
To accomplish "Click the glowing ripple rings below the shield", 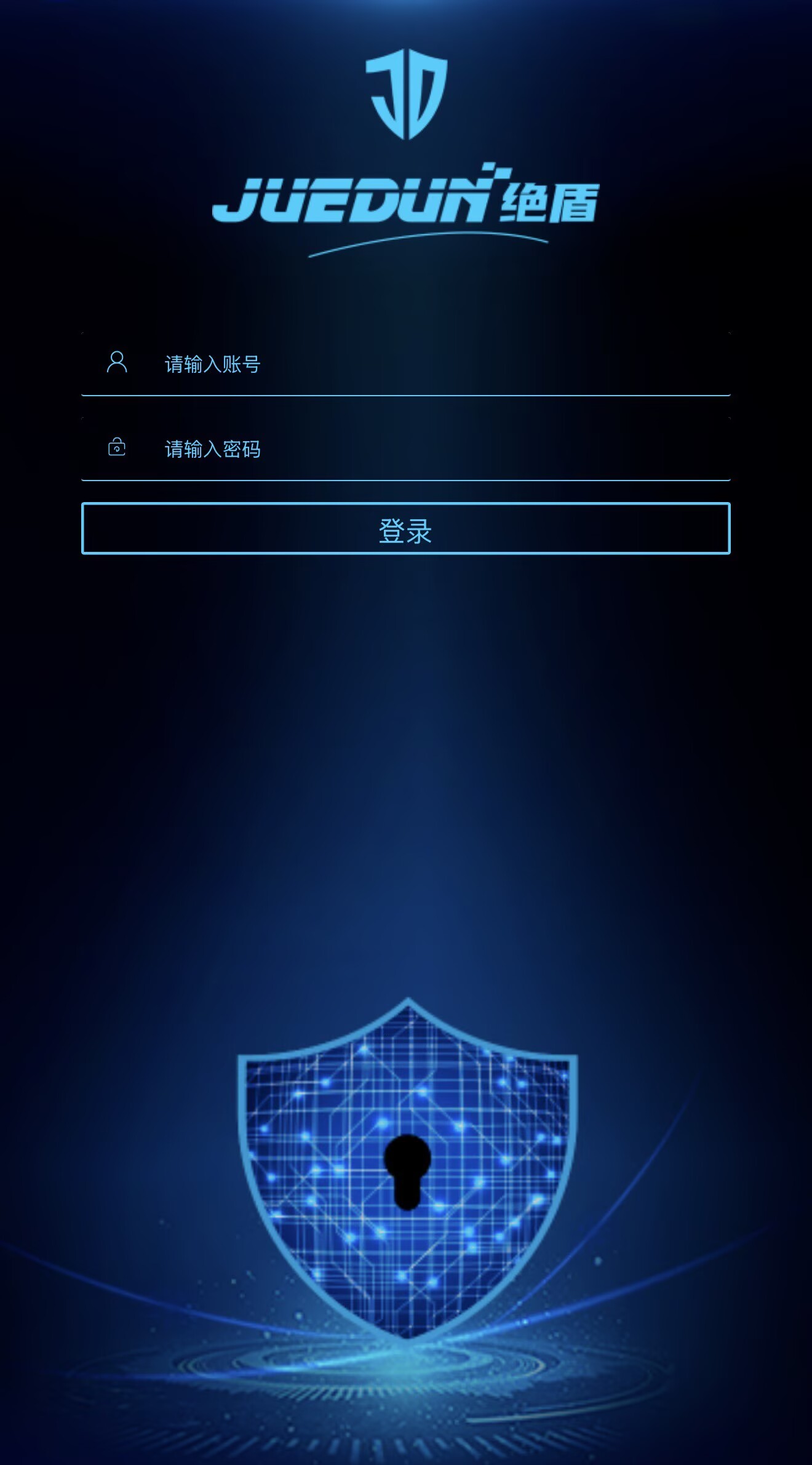I will 406,1372.
